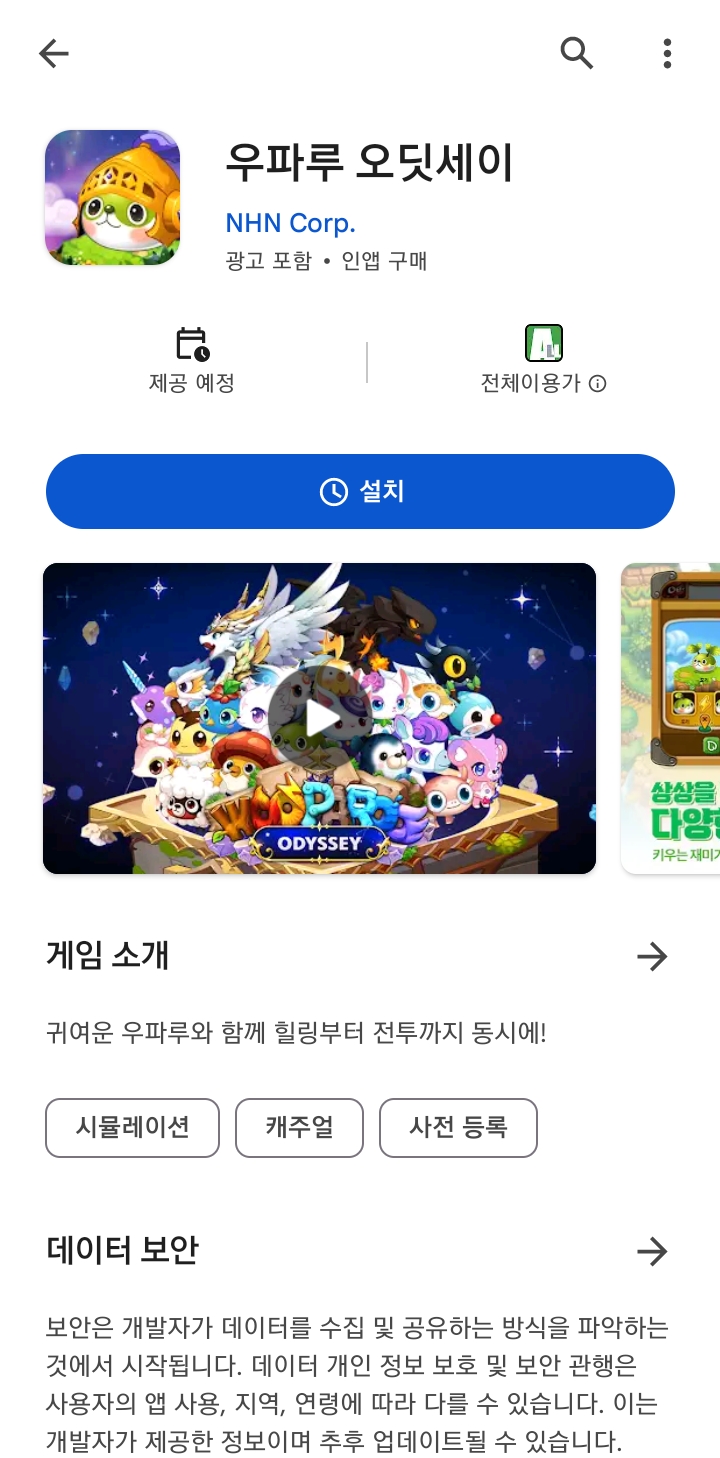Select the 캐주얼 chip

(299, 1128)
